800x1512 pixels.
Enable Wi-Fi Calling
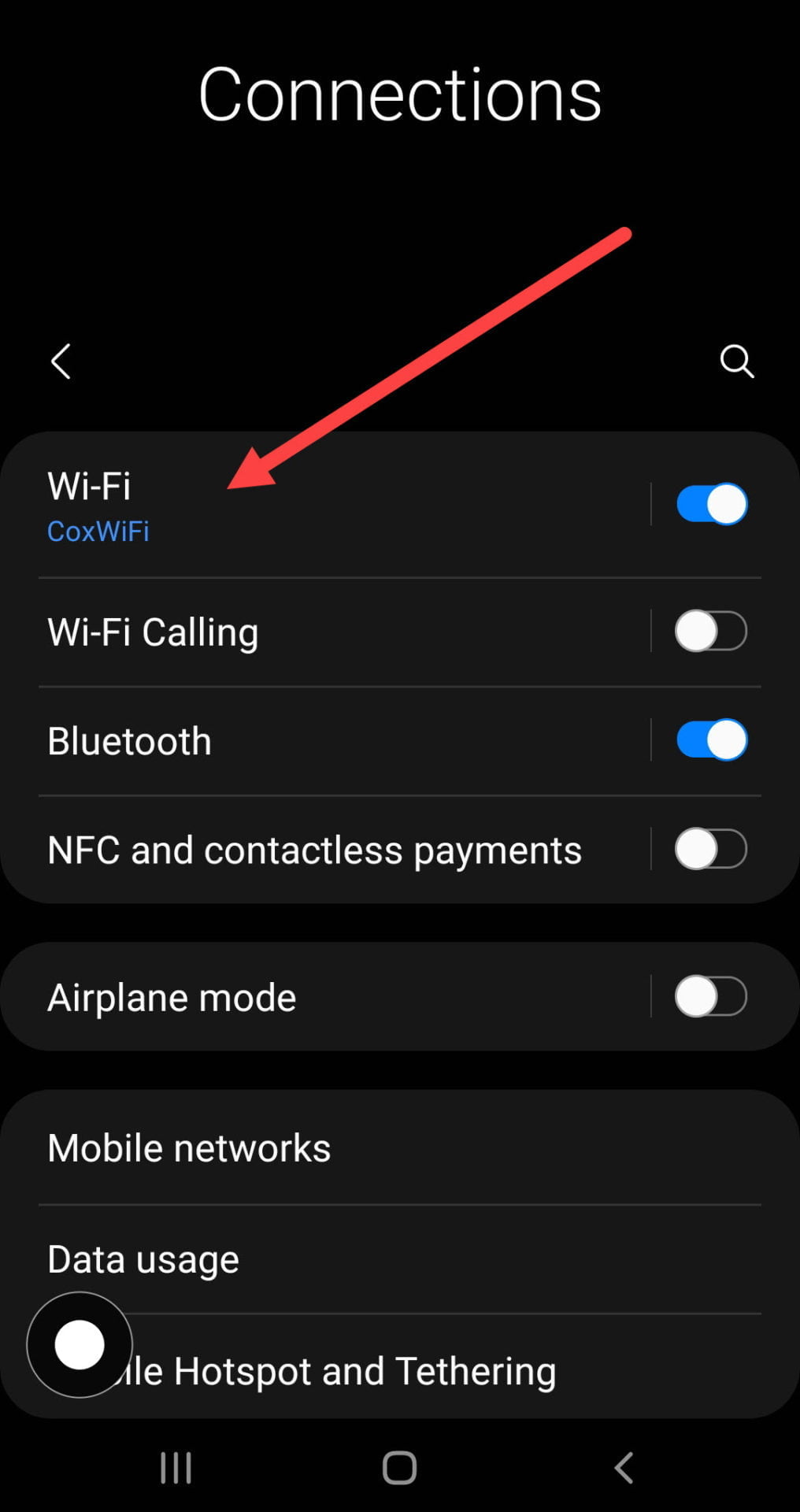[711, 630]
